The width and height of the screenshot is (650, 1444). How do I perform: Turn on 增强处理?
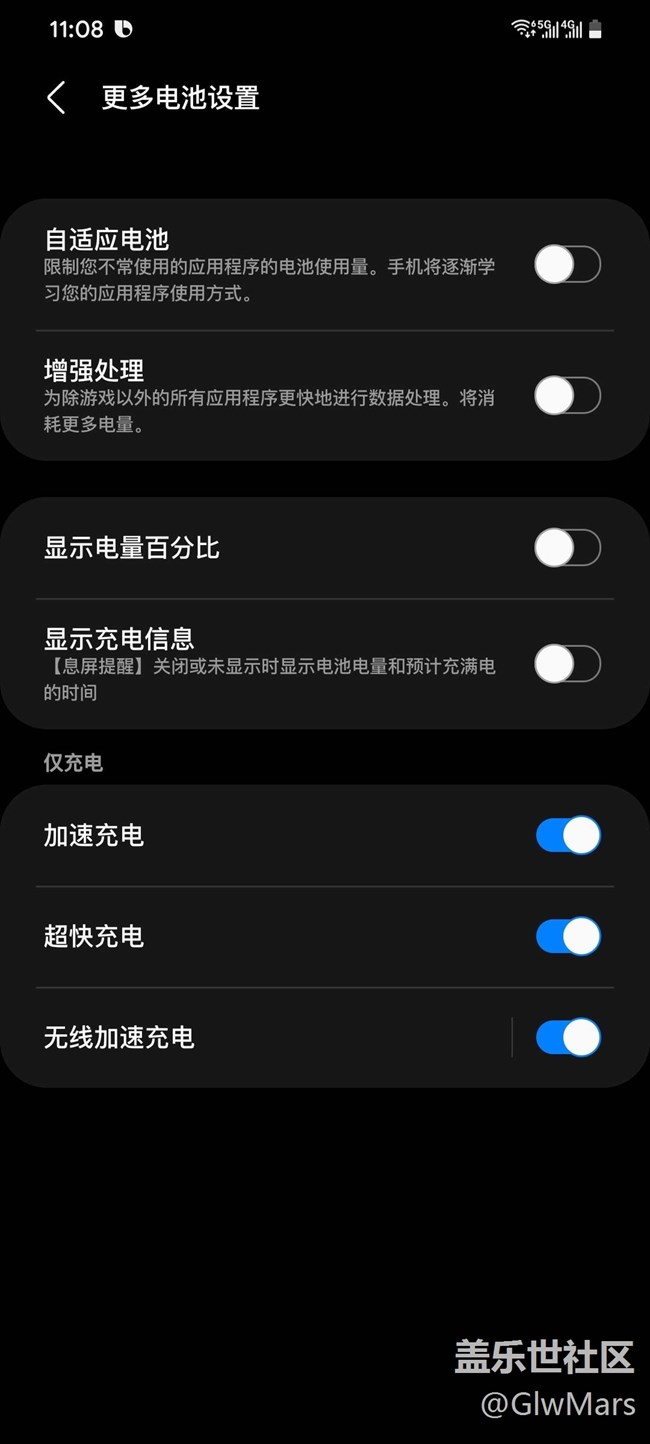(x=567, y=396)
